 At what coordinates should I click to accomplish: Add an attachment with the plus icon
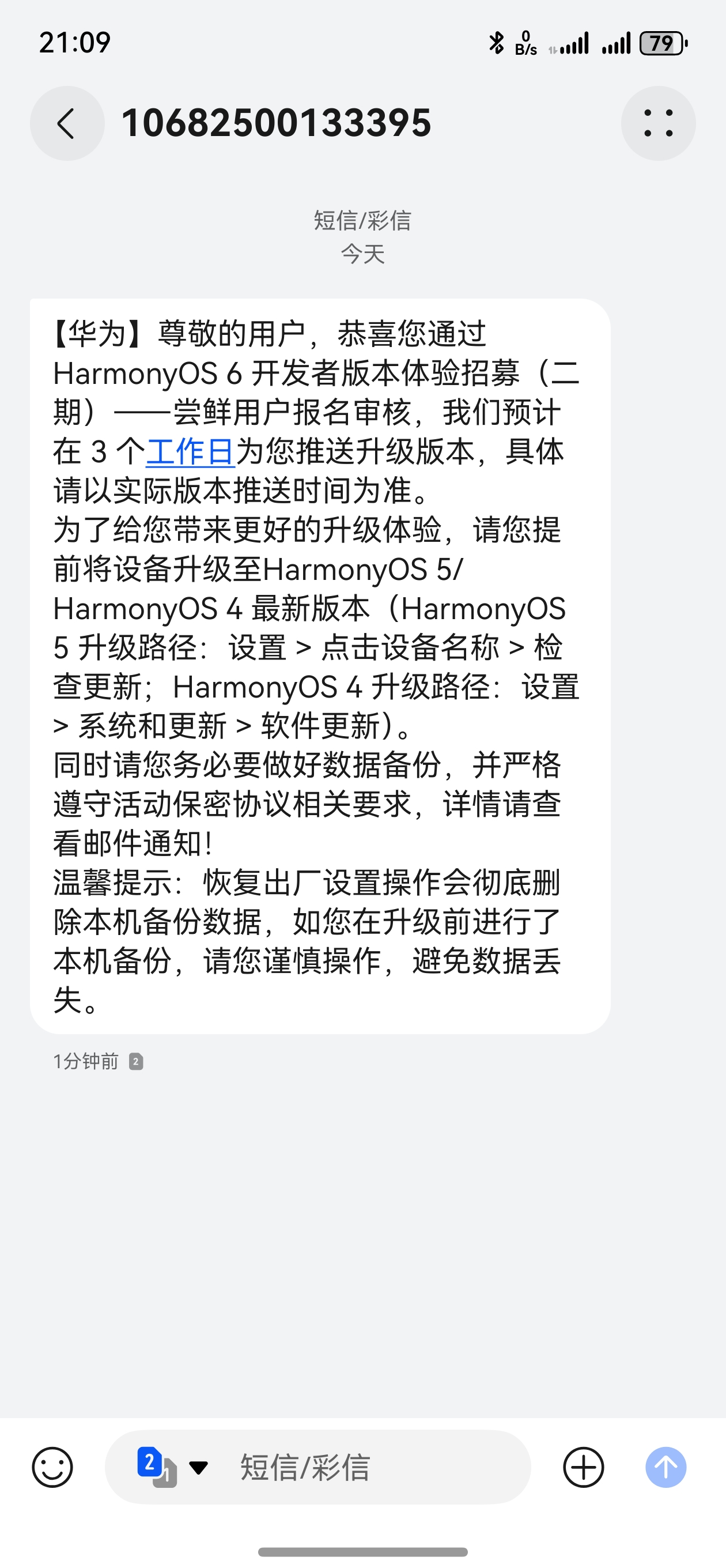(x=583, y=1467)
